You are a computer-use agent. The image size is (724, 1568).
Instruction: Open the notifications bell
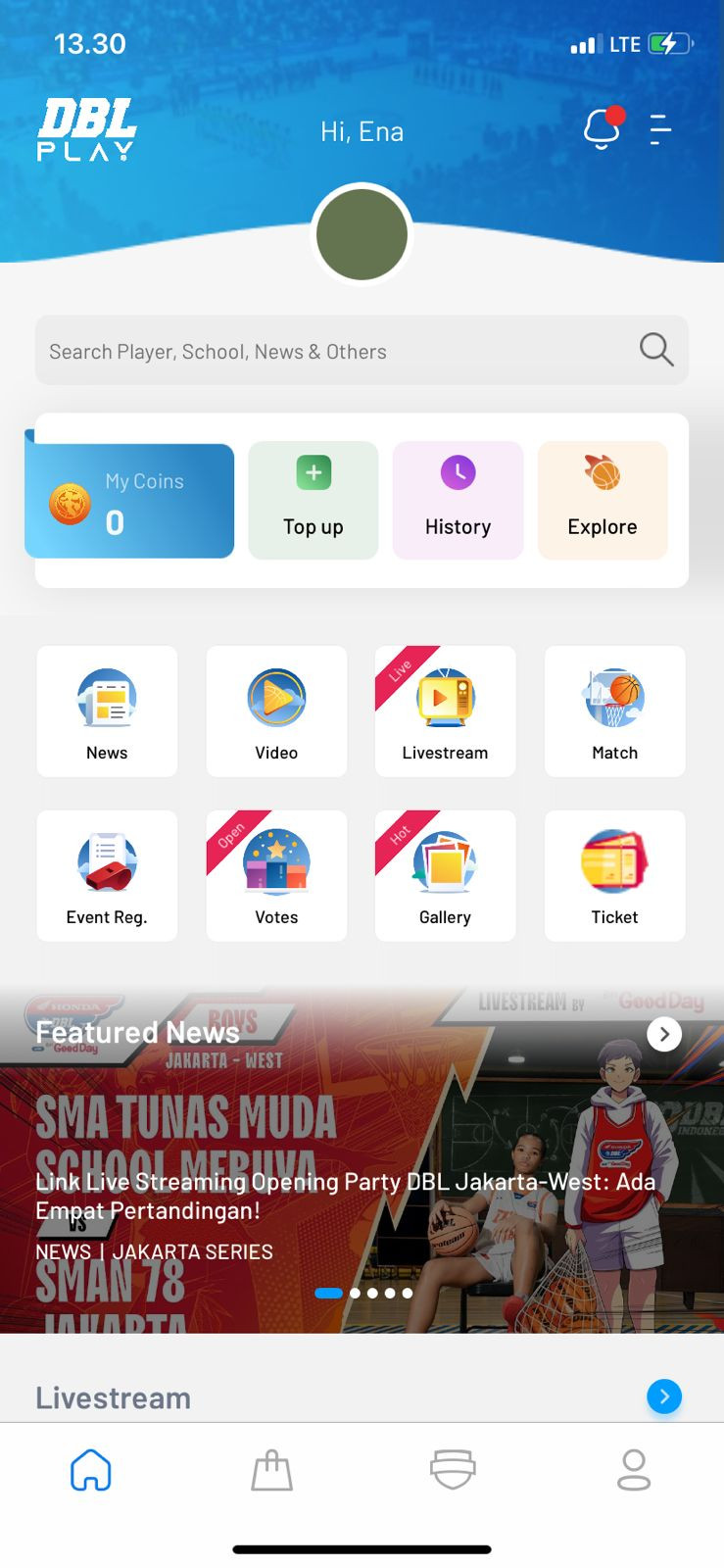[602, 129]
